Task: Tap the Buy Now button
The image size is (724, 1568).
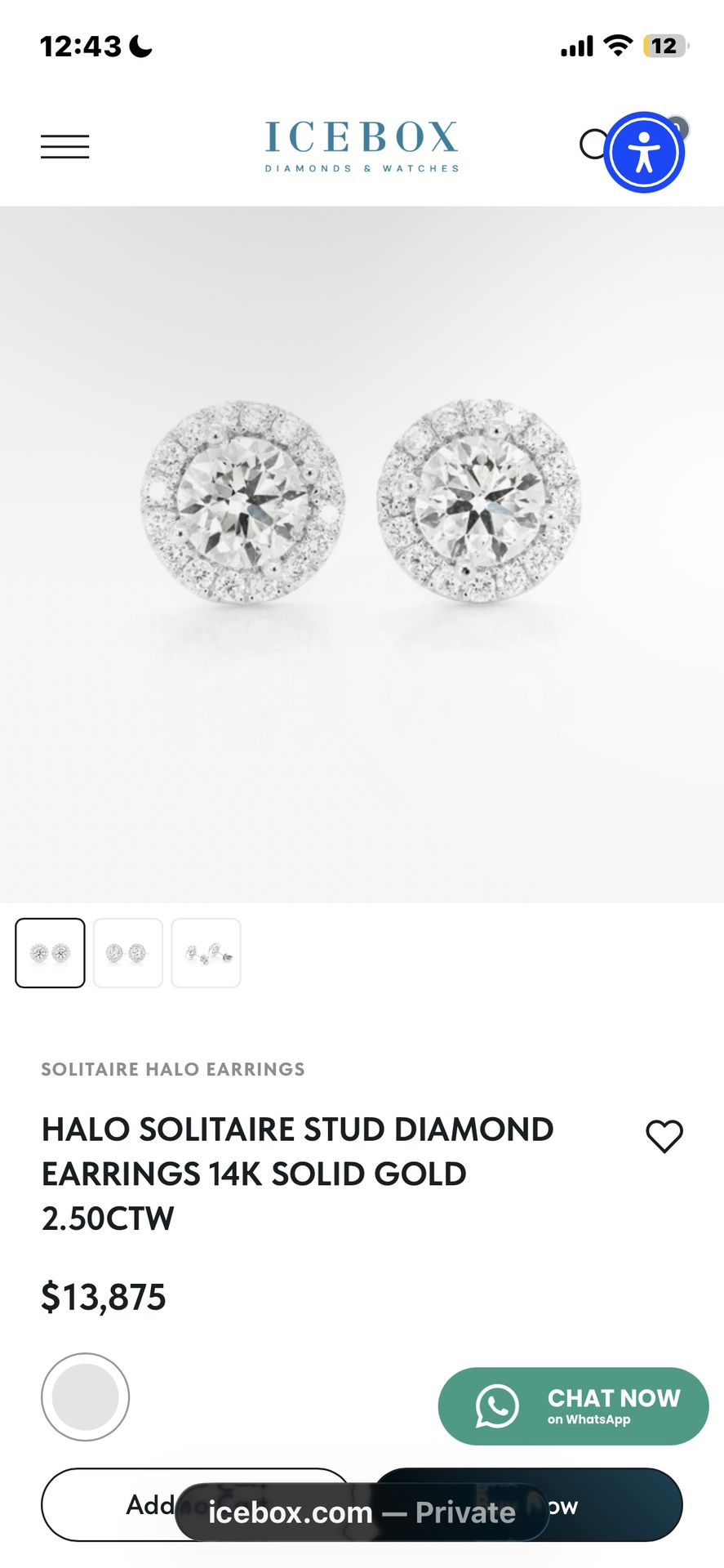Action: point(620,1504)
